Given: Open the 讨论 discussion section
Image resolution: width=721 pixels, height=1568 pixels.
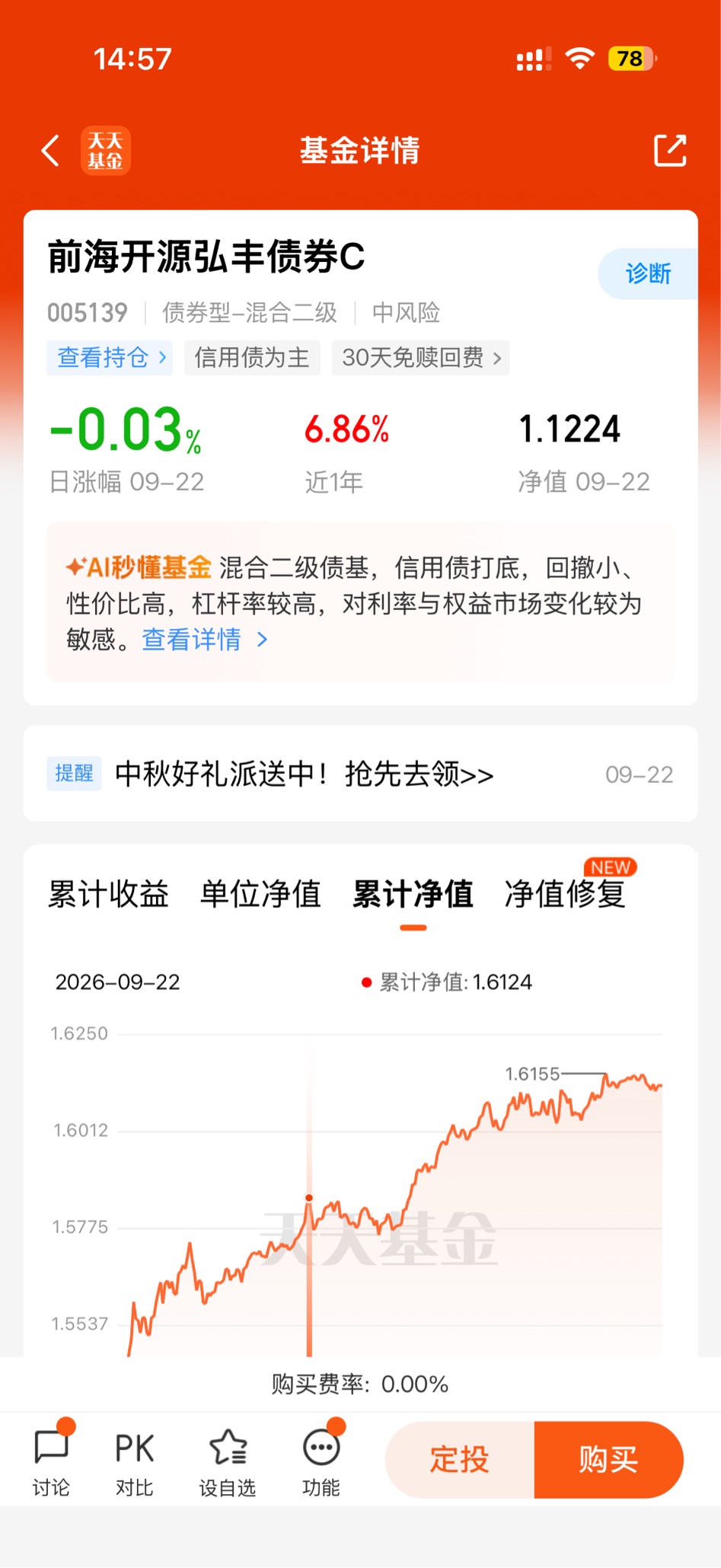Looking at the screenshot, I should [x=52, y=1461].
